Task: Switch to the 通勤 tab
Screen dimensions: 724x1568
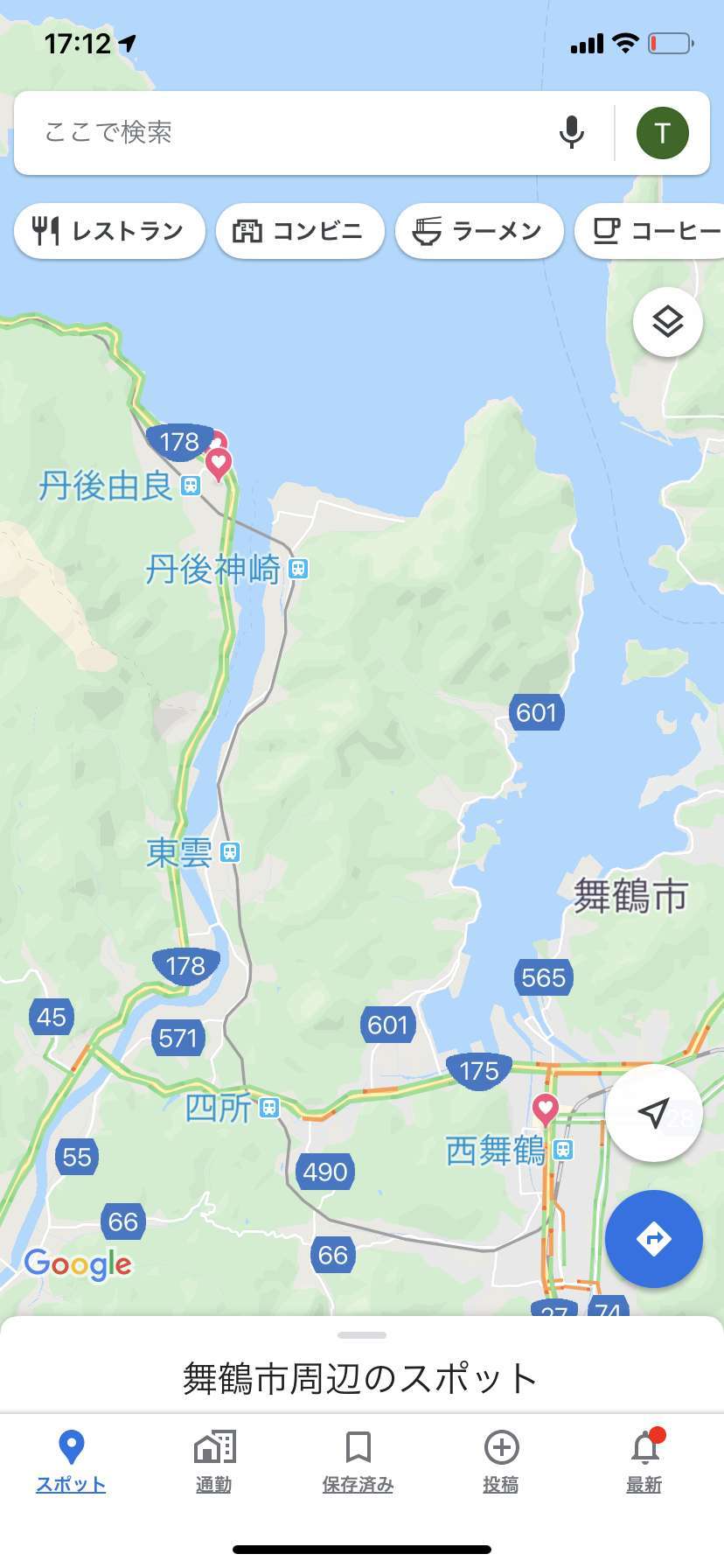Action: 214,1462
